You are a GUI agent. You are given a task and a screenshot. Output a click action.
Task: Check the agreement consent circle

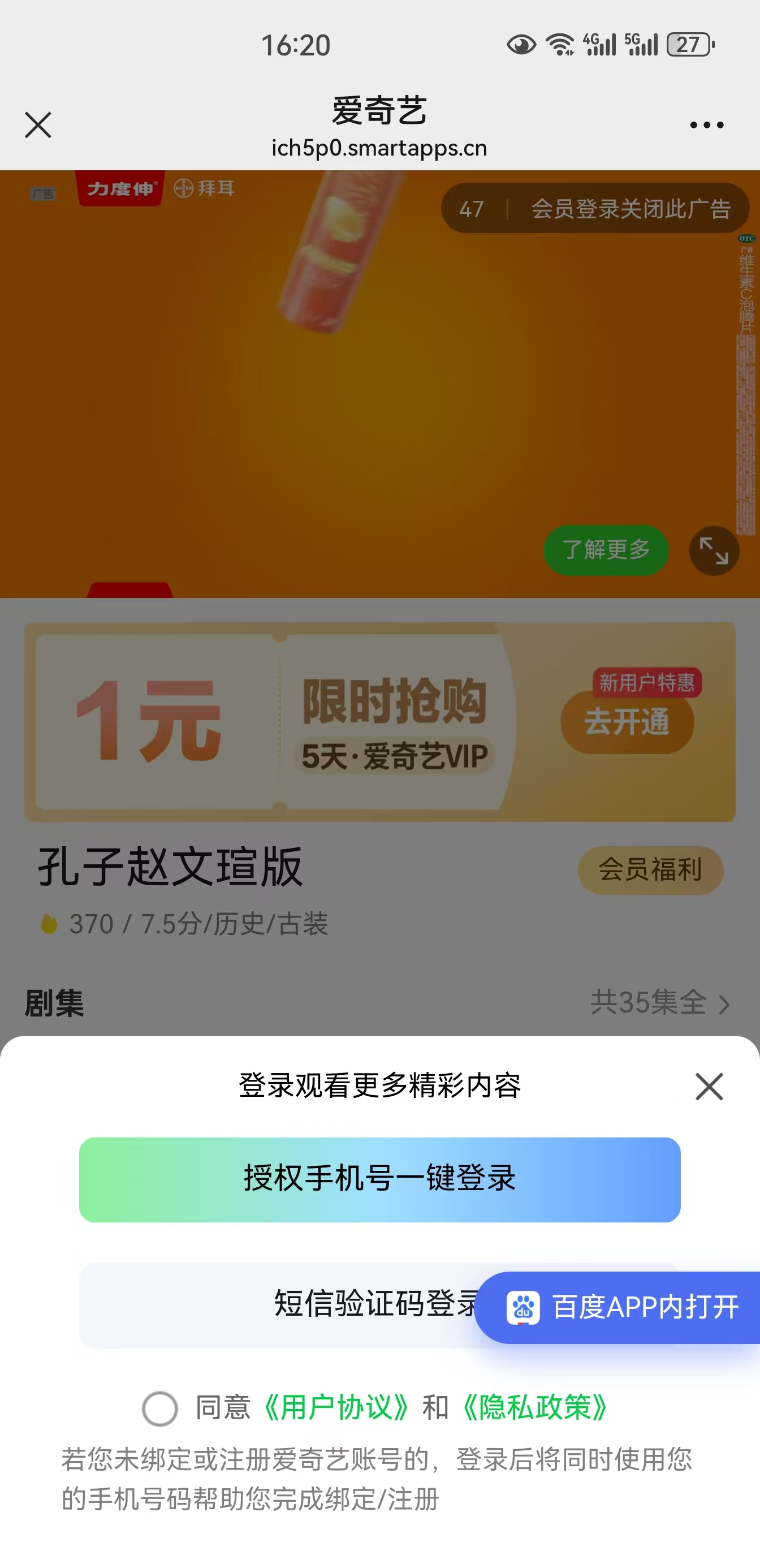tap(159, 1408)
